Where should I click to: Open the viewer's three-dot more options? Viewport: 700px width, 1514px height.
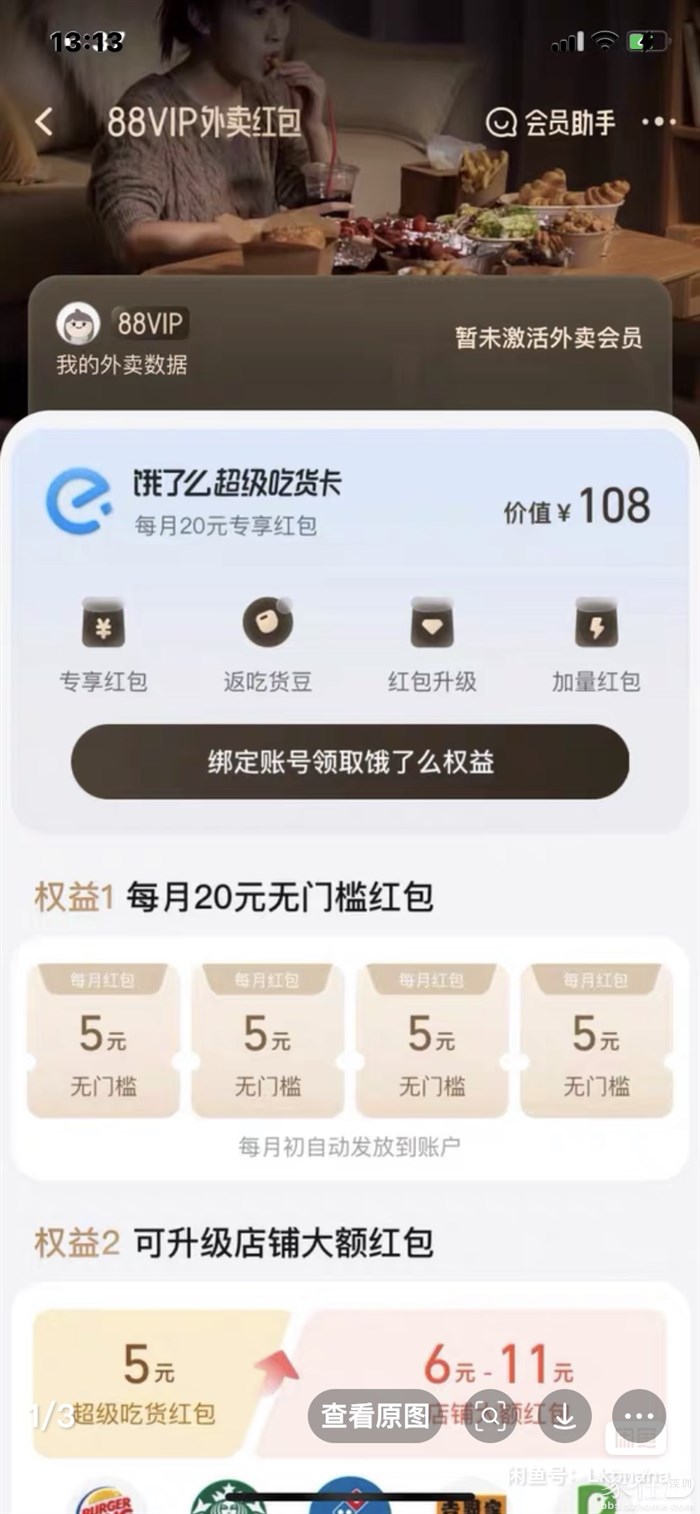638,1415
